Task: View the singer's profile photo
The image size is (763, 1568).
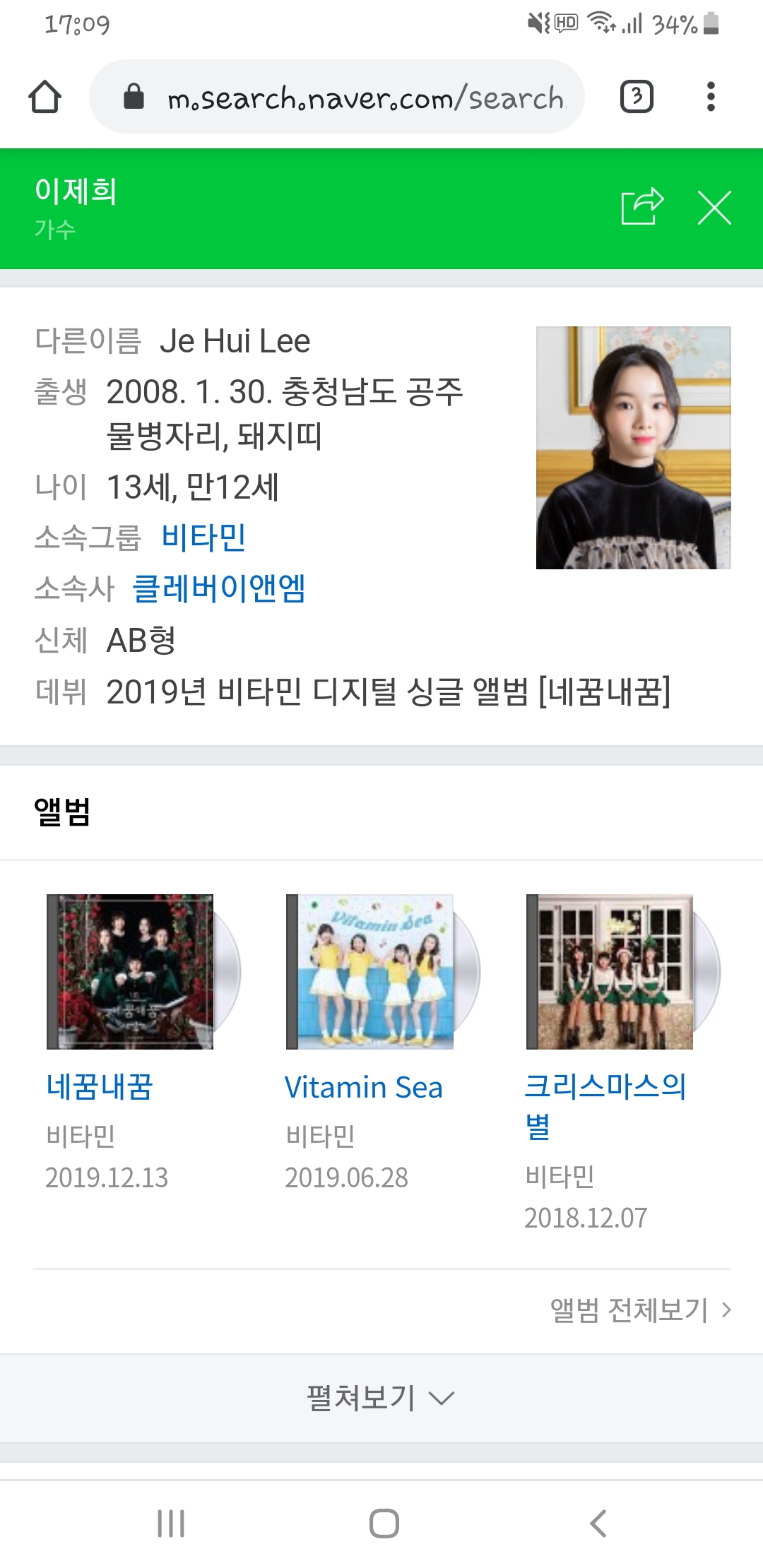Action: [633, 447]
